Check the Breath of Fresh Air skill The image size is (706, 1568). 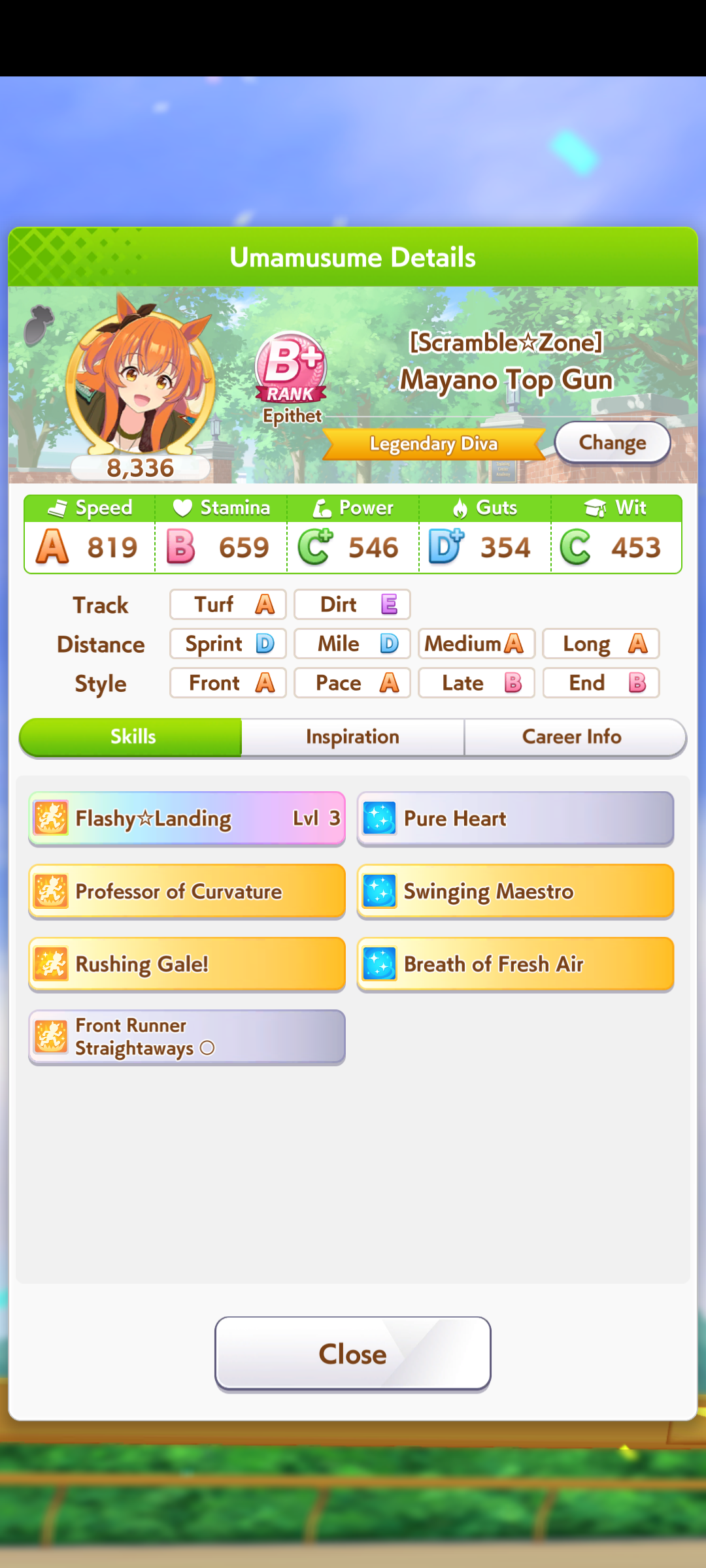(x=515, y=964)
